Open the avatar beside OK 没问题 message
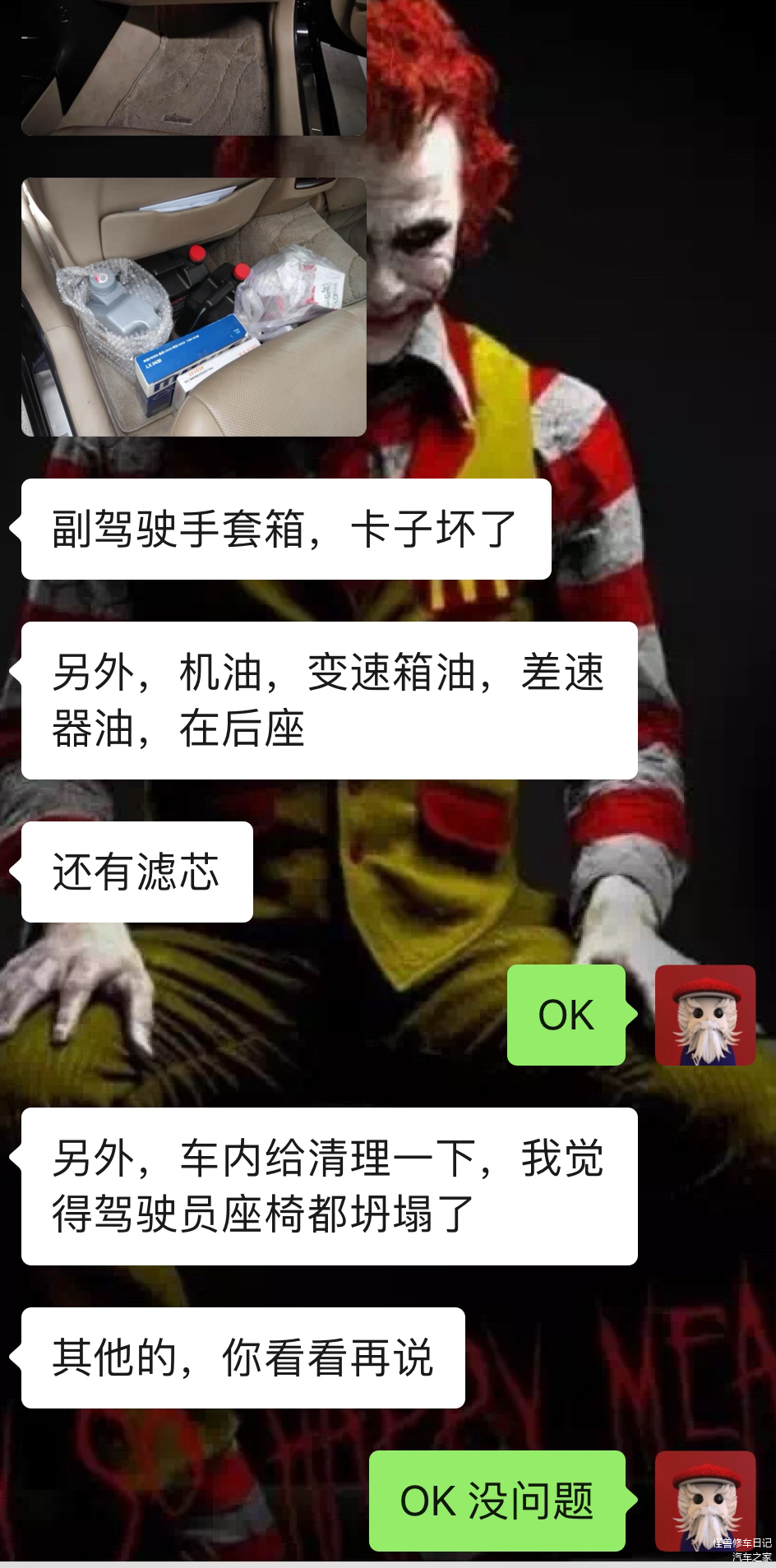This screenshot has width=776, height=1568. [x=704, y=1500]
